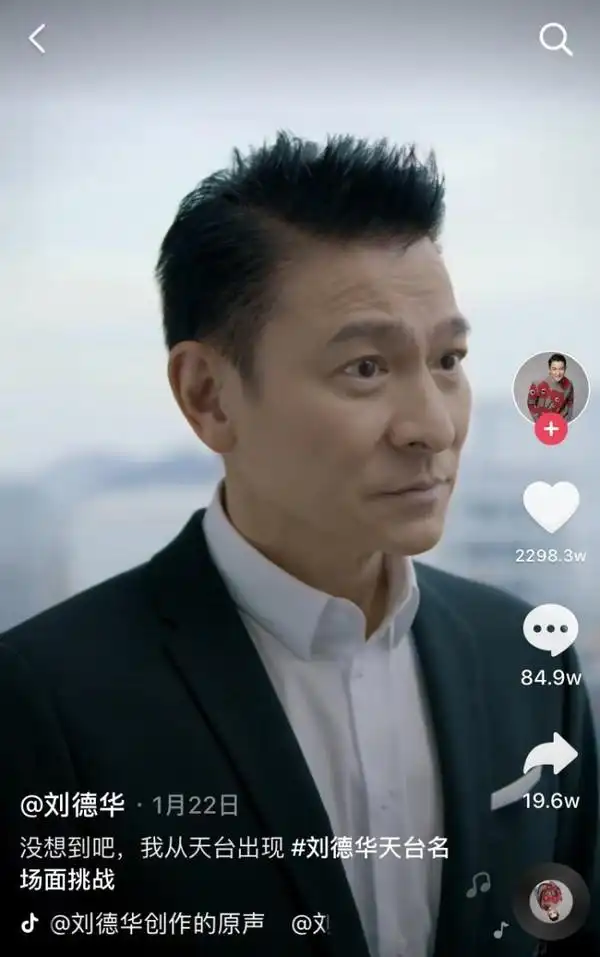
Task: Open search via the magnifier icon
Action: [555, 39]
